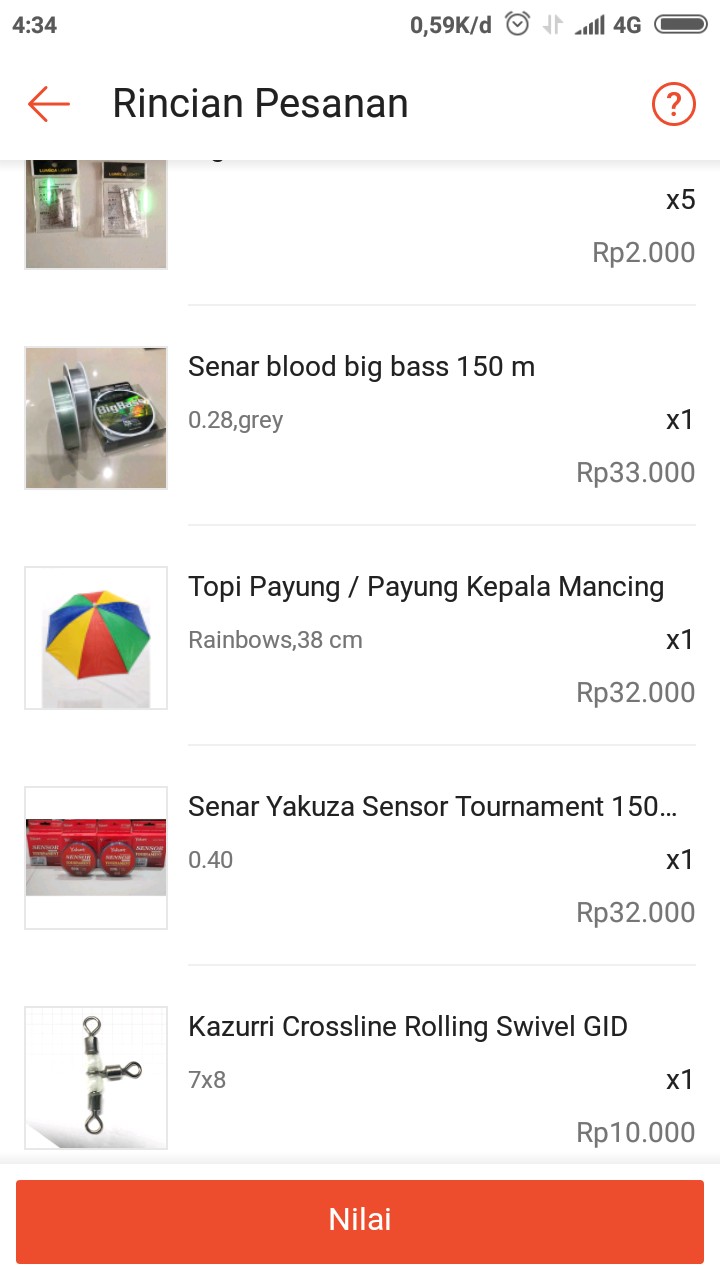Open the Senar blood big bass 150 m item

tap(362, 367)
